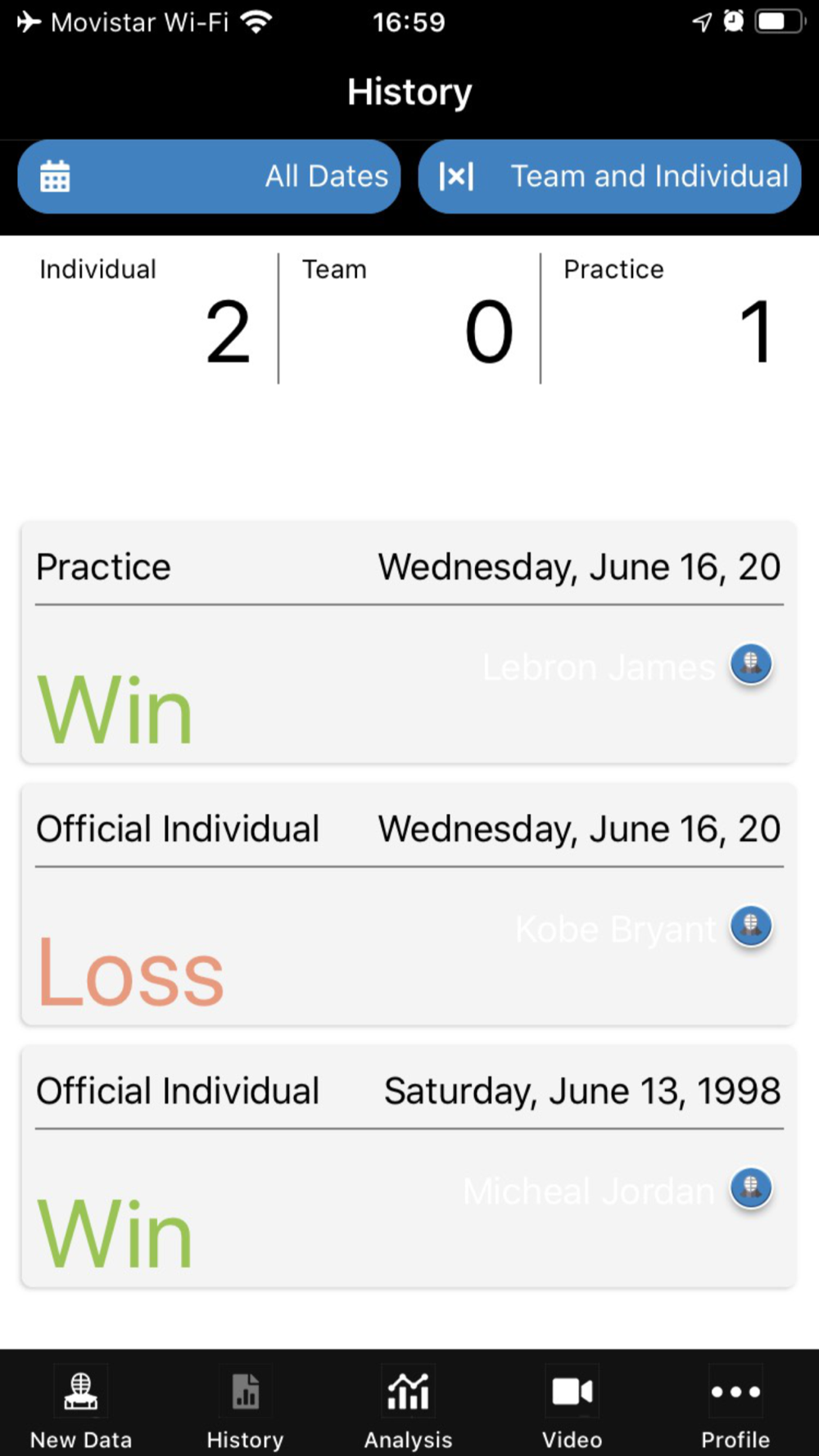Tap the avatar icon next to Kobe Bryant

click(x=751, y=926)
